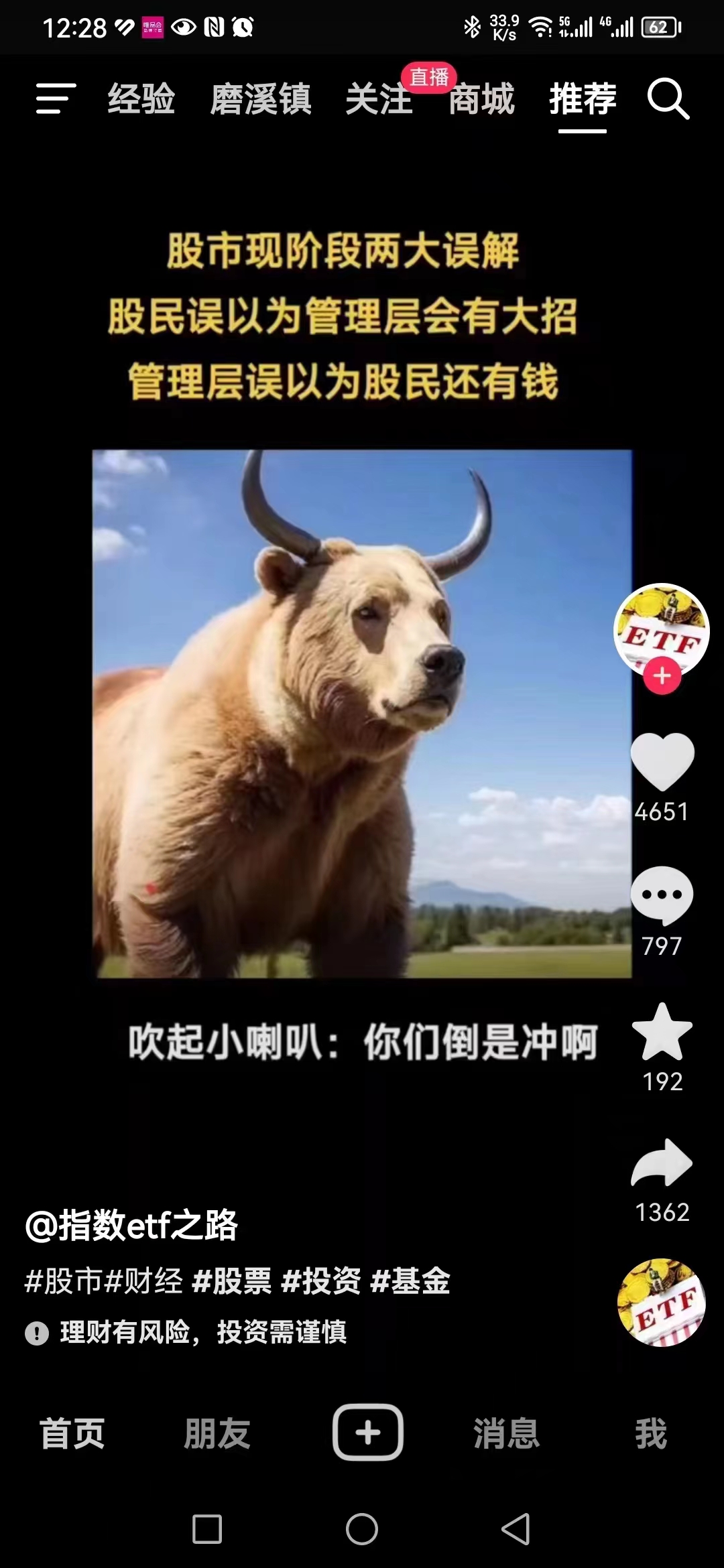Create a new post with the plus button

tap(368, 1432)
